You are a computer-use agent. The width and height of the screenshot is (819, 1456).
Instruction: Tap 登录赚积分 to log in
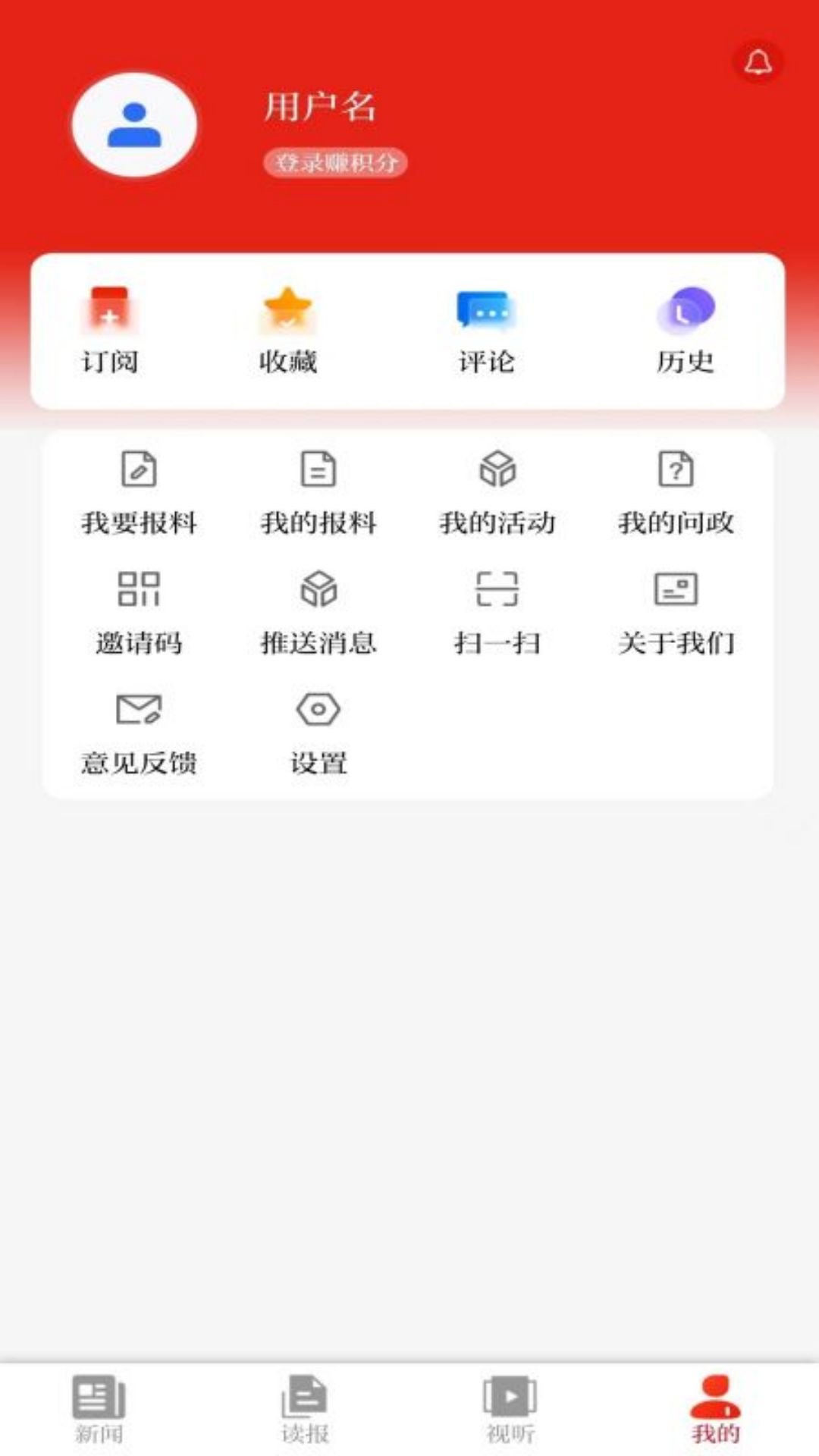336,162
